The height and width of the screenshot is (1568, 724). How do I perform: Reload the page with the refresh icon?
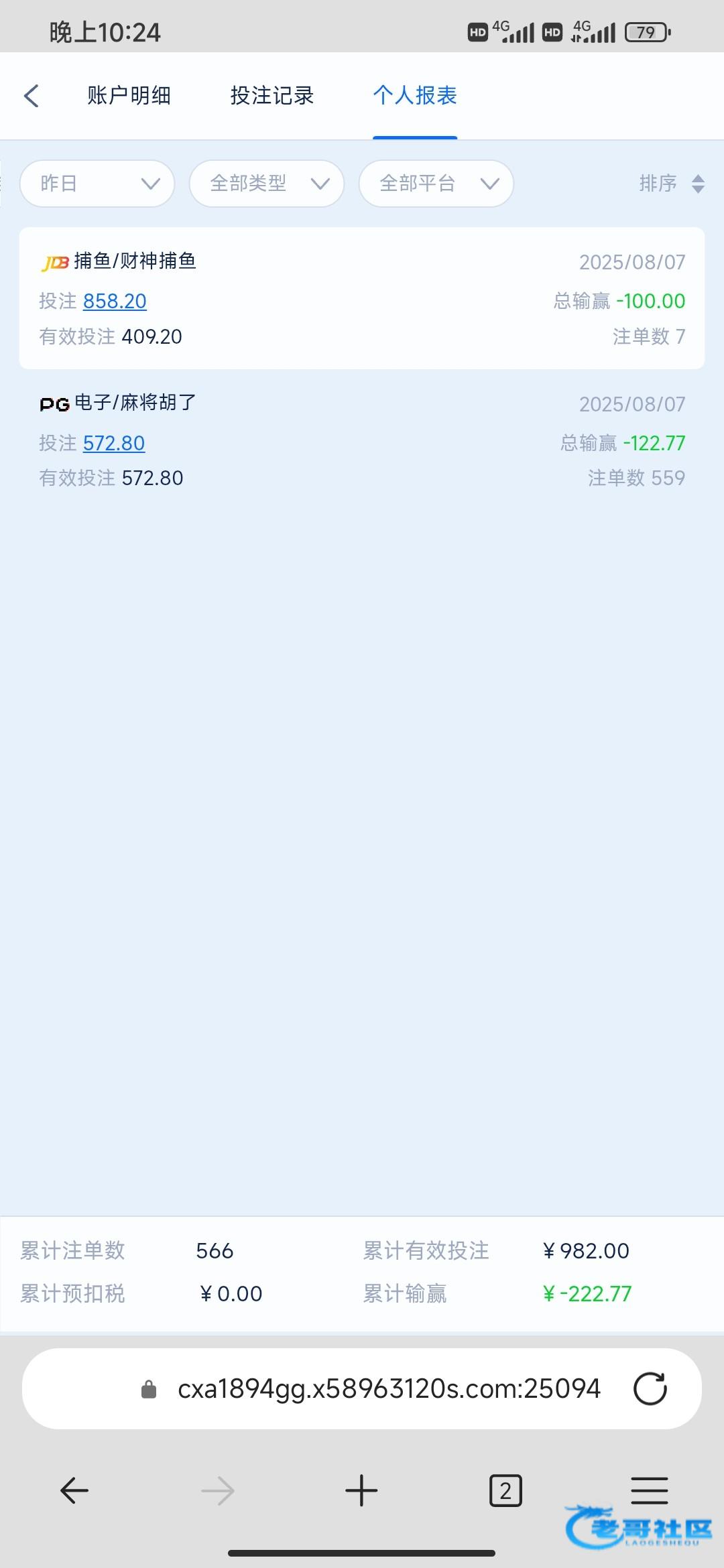(x=650, y=1389)
